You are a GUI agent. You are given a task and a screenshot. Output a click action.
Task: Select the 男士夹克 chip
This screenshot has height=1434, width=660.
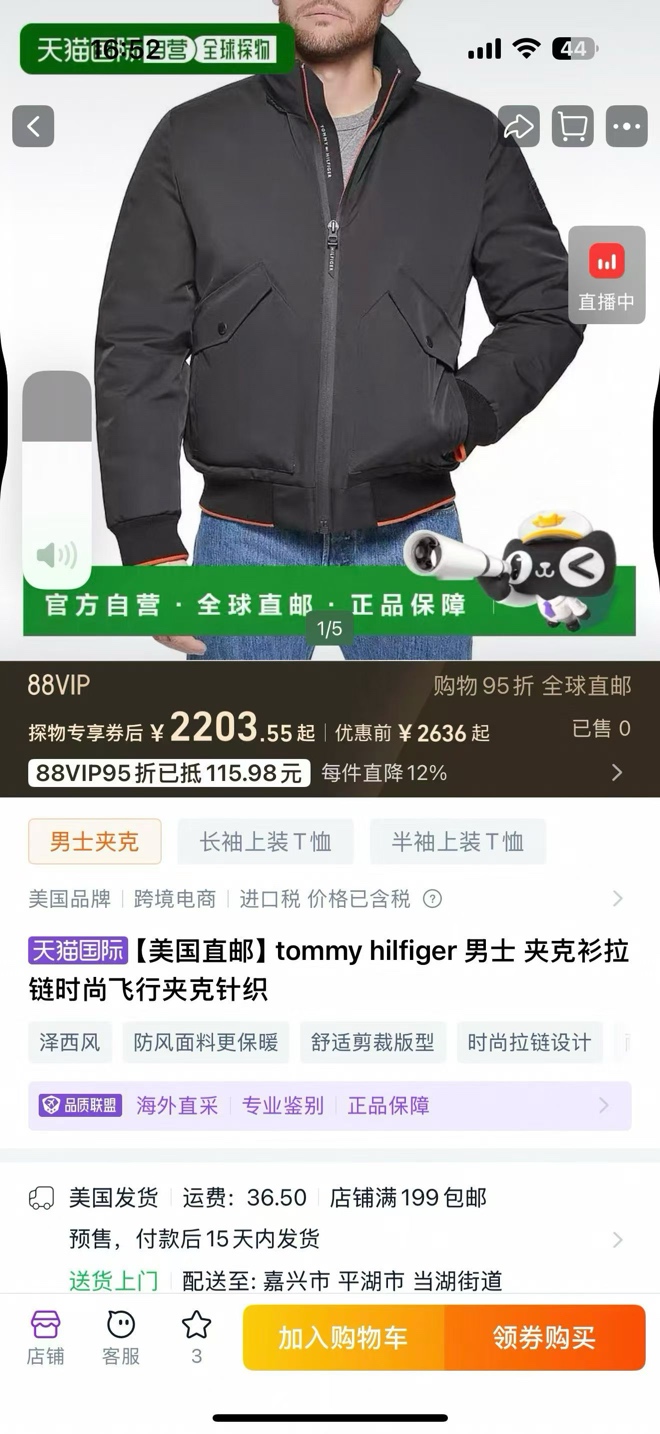tap(94, 842)
